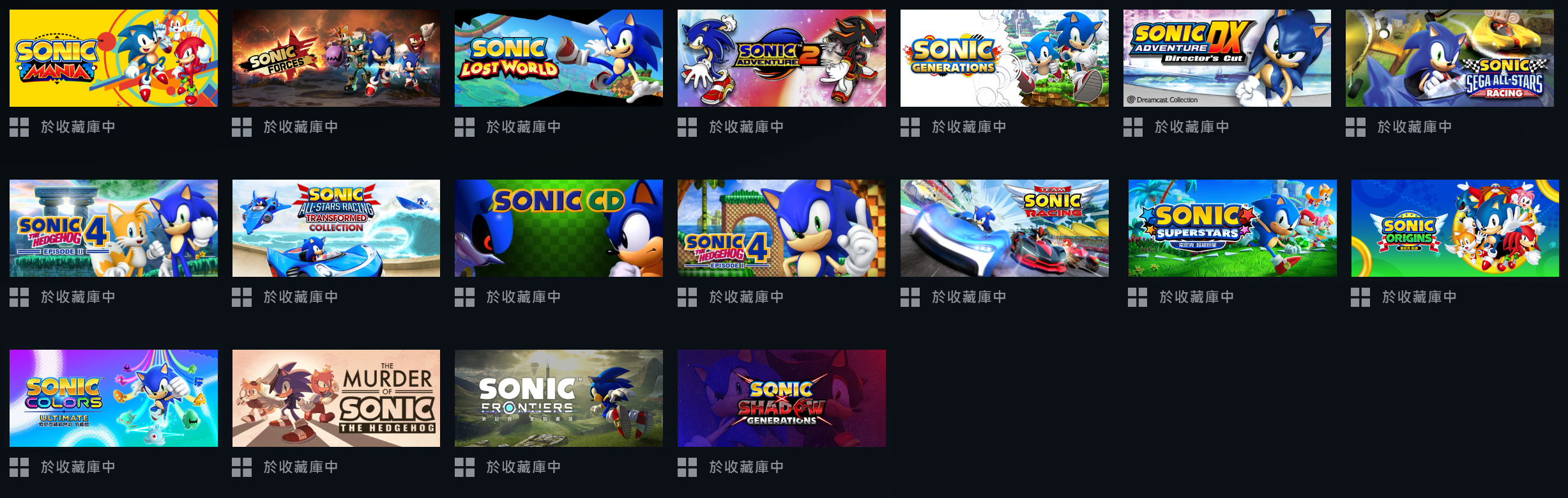The height and width of the screenshot is (498, 1568).
Task: Open Sonic & SEGA All-Stars Racing
Action: click(x=1450, y=58)
